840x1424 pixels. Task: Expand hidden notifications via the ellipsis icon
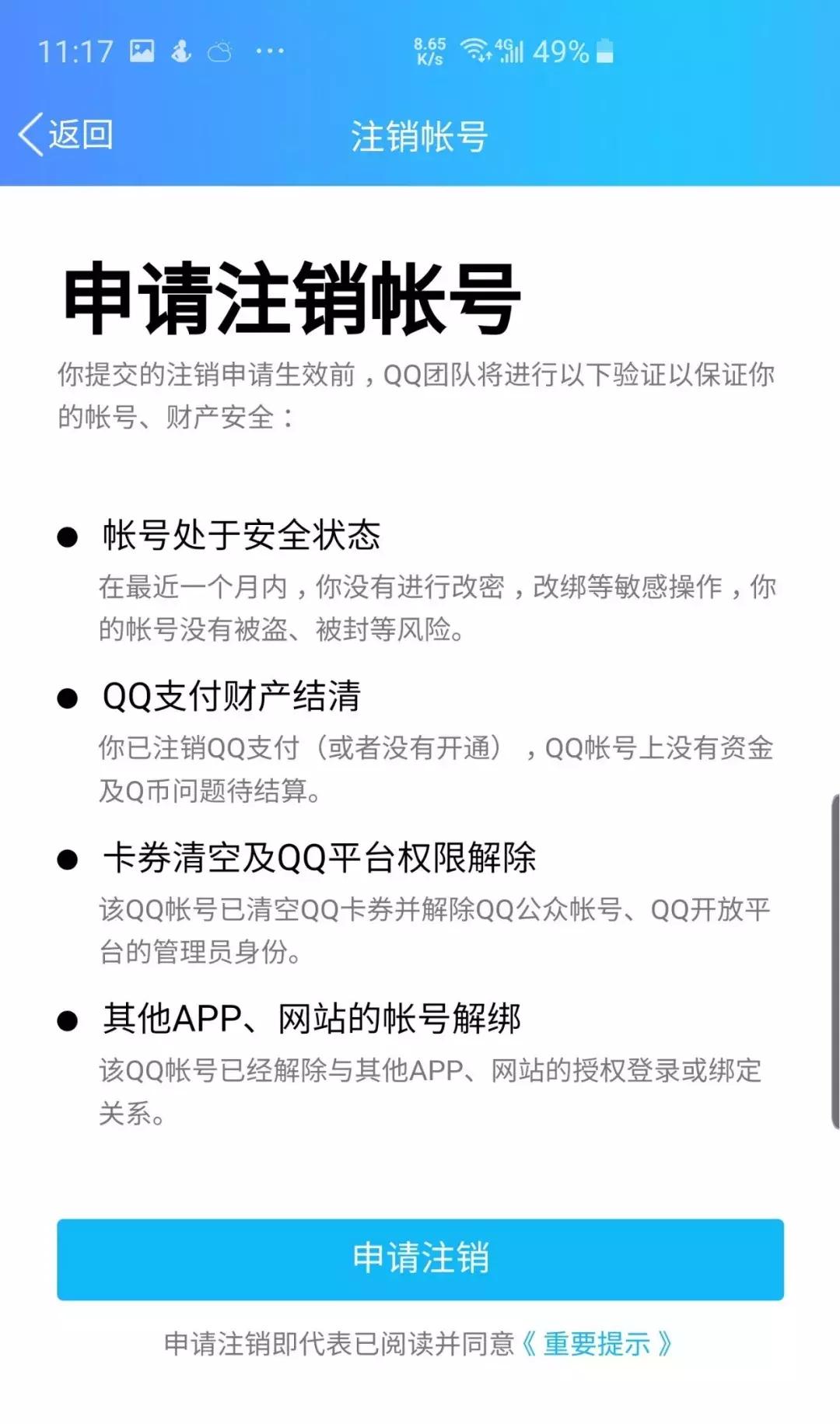click(x=268, y=51)
